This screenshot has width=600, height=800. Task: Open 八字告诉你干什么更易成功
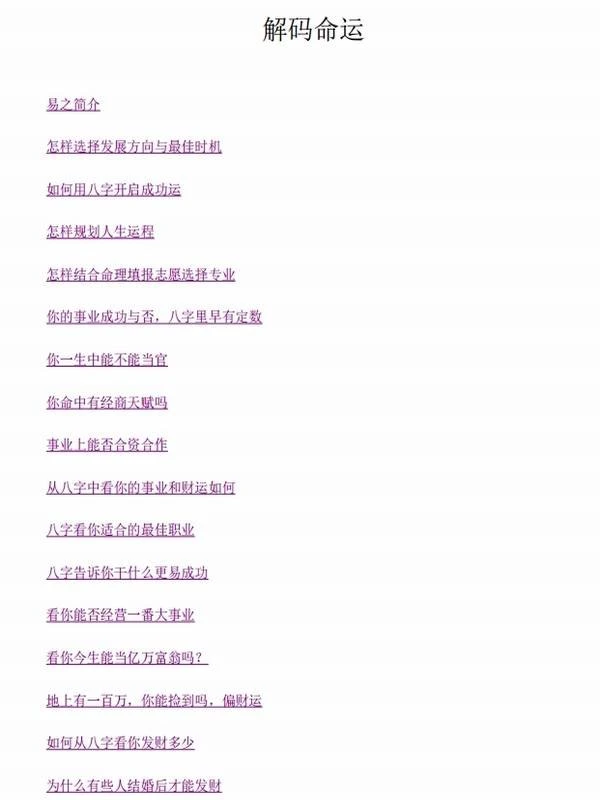tap(127, 573)
